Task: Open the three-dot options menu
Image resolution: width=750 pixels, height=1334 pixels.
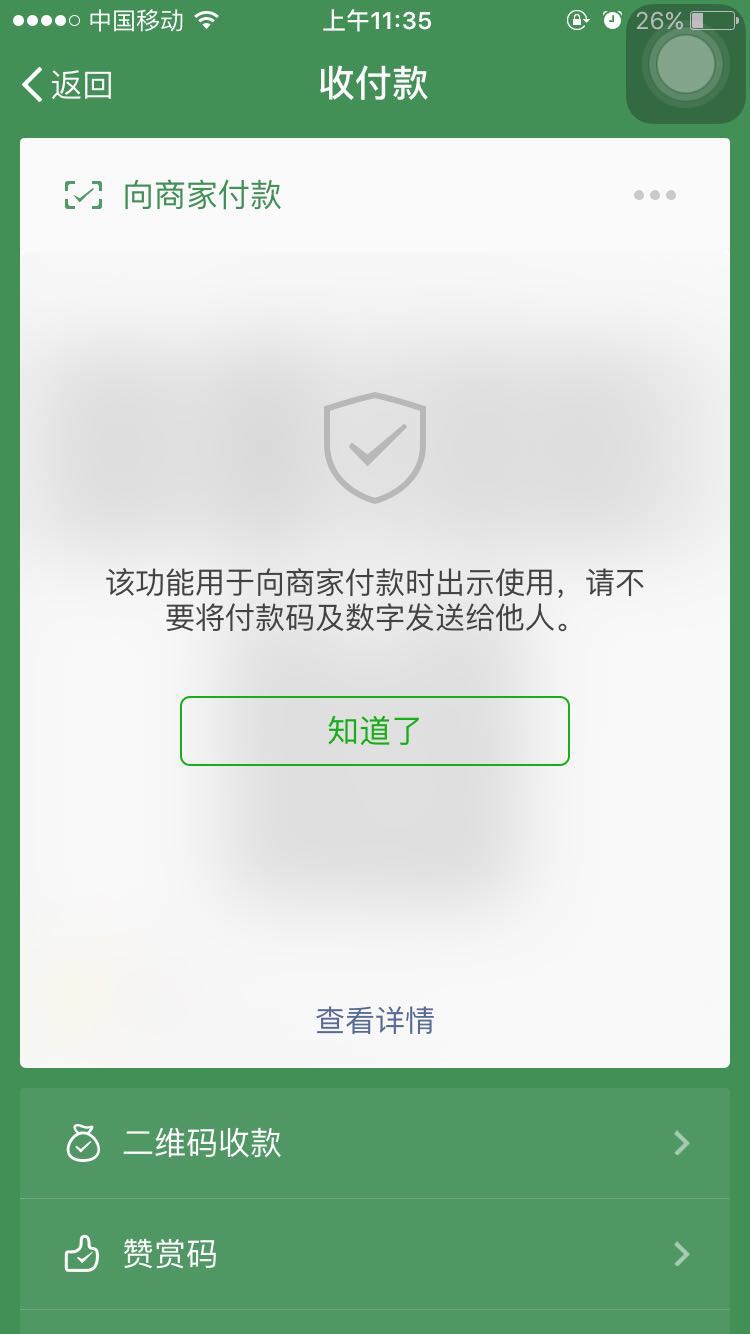Action: pos(655,195)
